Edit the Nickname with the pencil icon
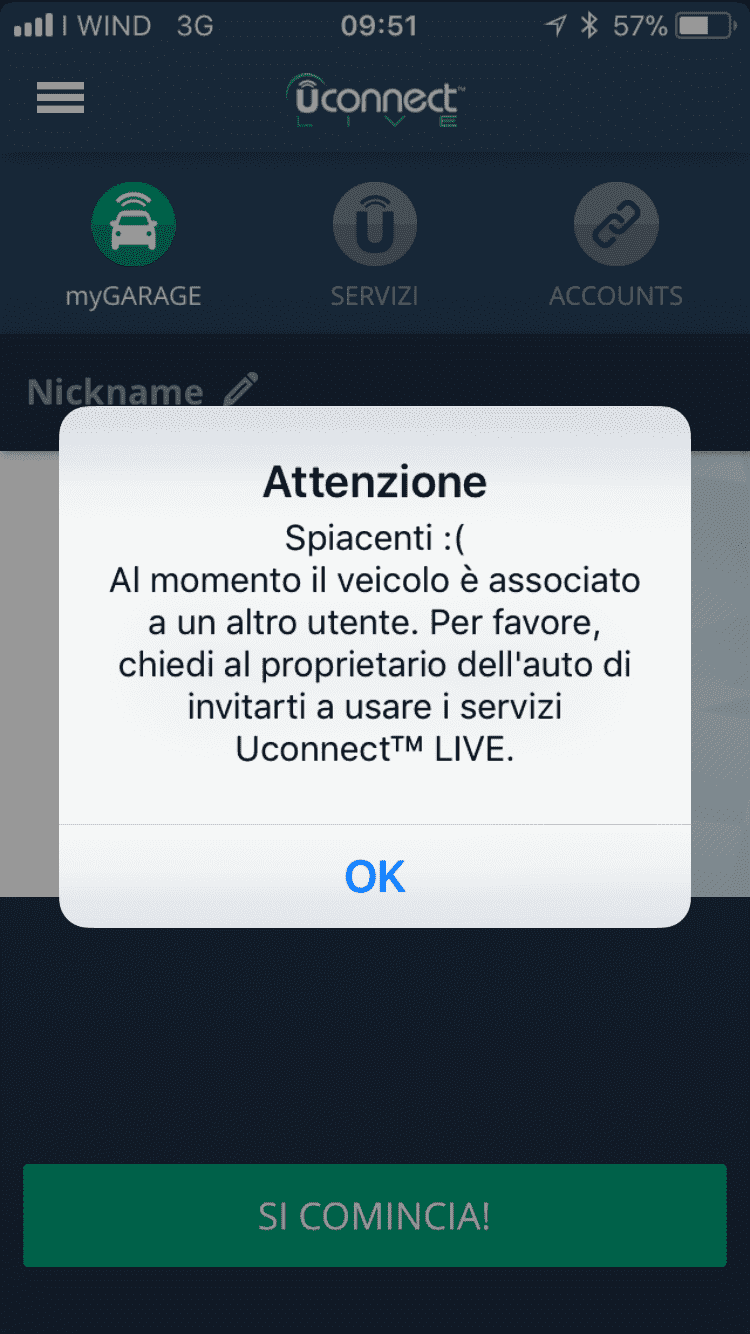 241,389
